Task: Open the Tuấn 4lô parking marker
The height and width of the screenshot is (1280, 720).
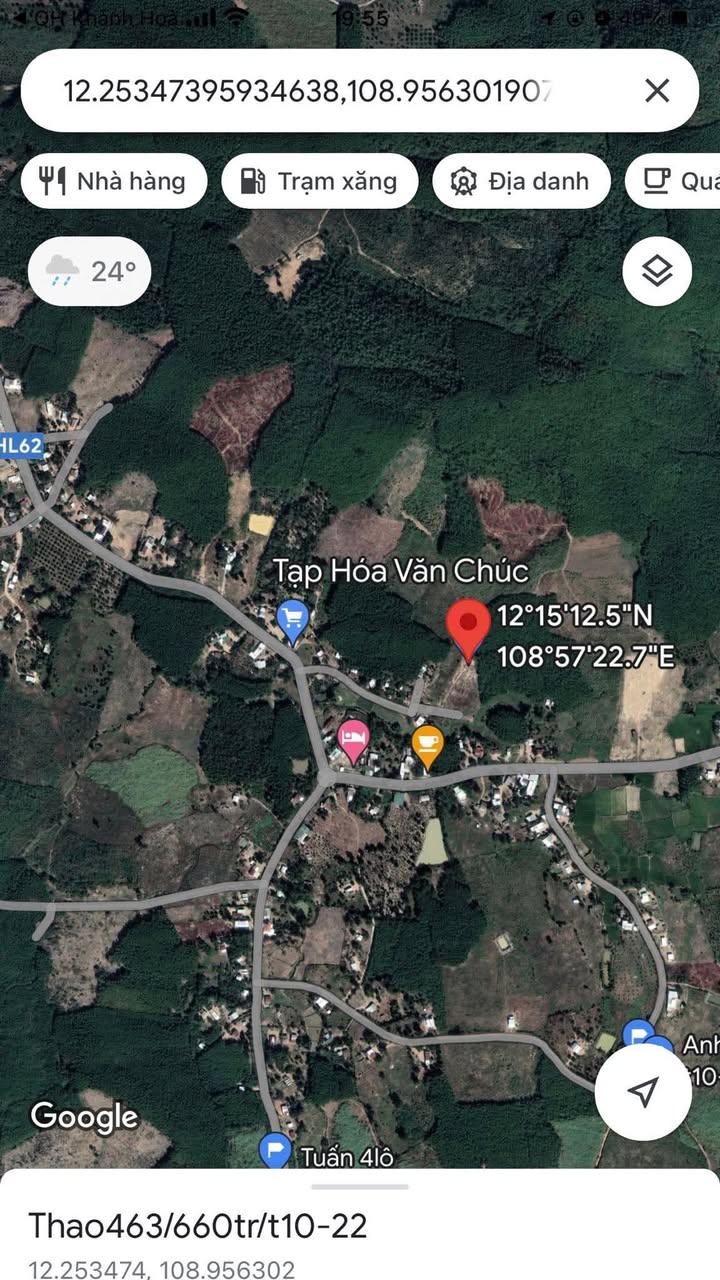Action: (274, 1149)
